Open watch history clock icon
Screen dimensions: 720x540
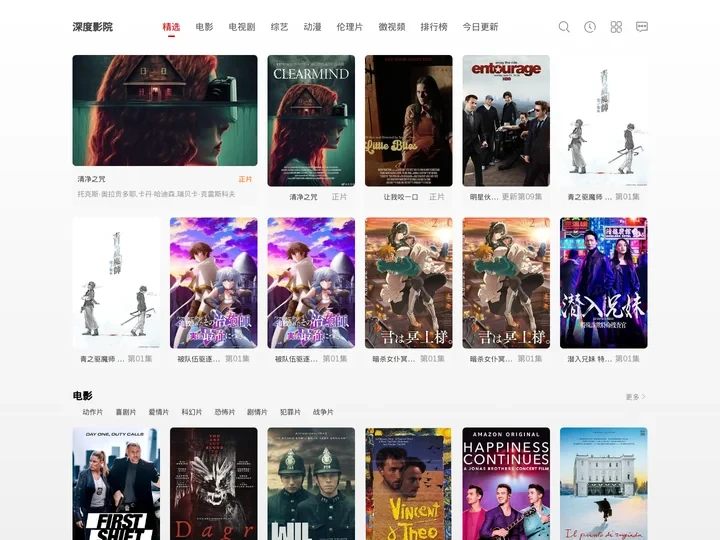click(590, 27)
